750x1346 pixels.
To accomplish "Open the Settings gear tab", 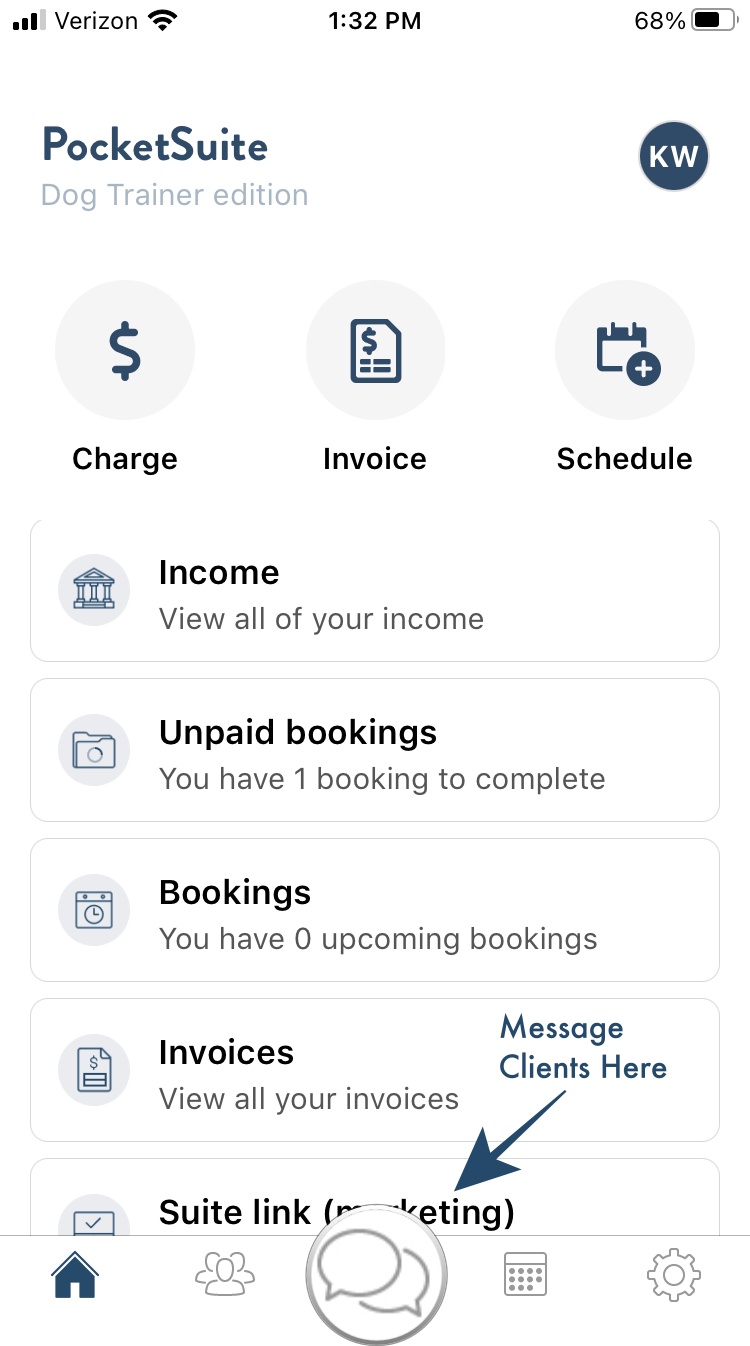I will point(674,1275).
